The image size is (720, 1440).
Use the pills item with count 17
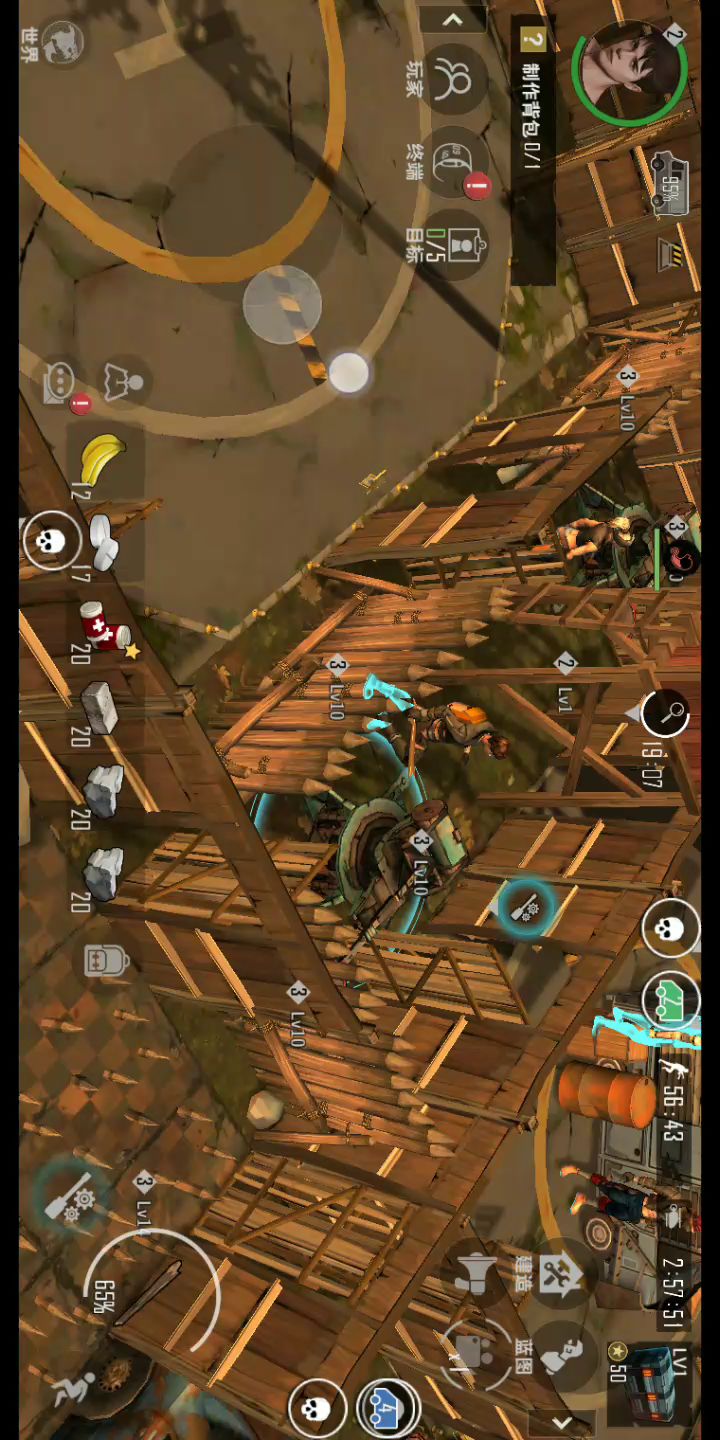click(x=102, y=541)
